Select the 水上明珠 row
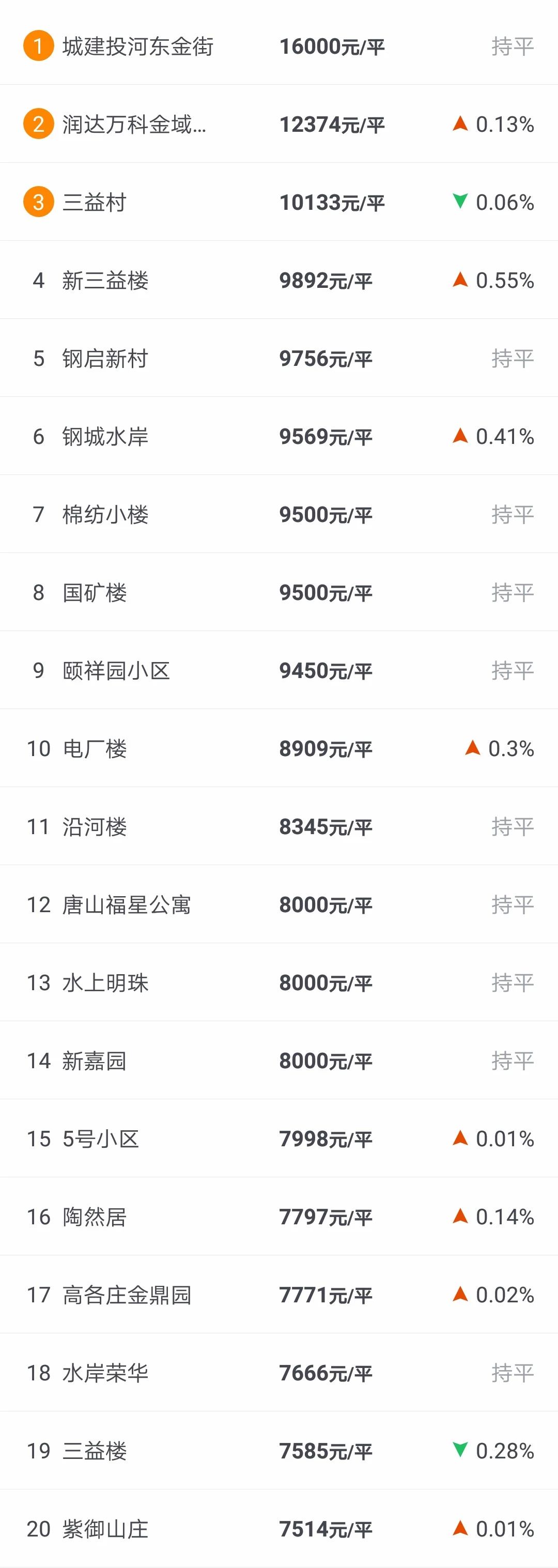 click(x=105, y=982)
